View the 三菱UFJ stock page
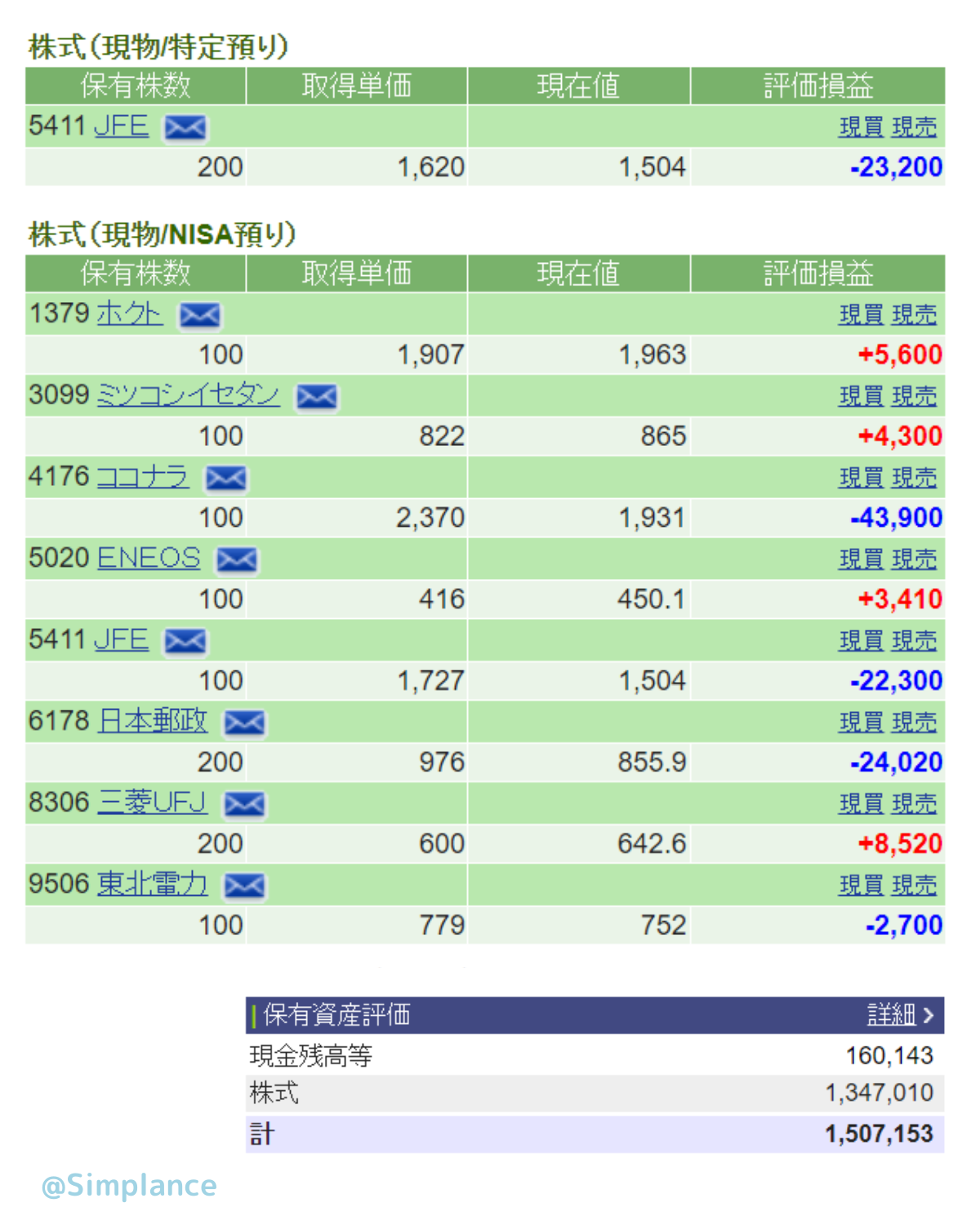The image size is (980, 1225). coord(152,803)
